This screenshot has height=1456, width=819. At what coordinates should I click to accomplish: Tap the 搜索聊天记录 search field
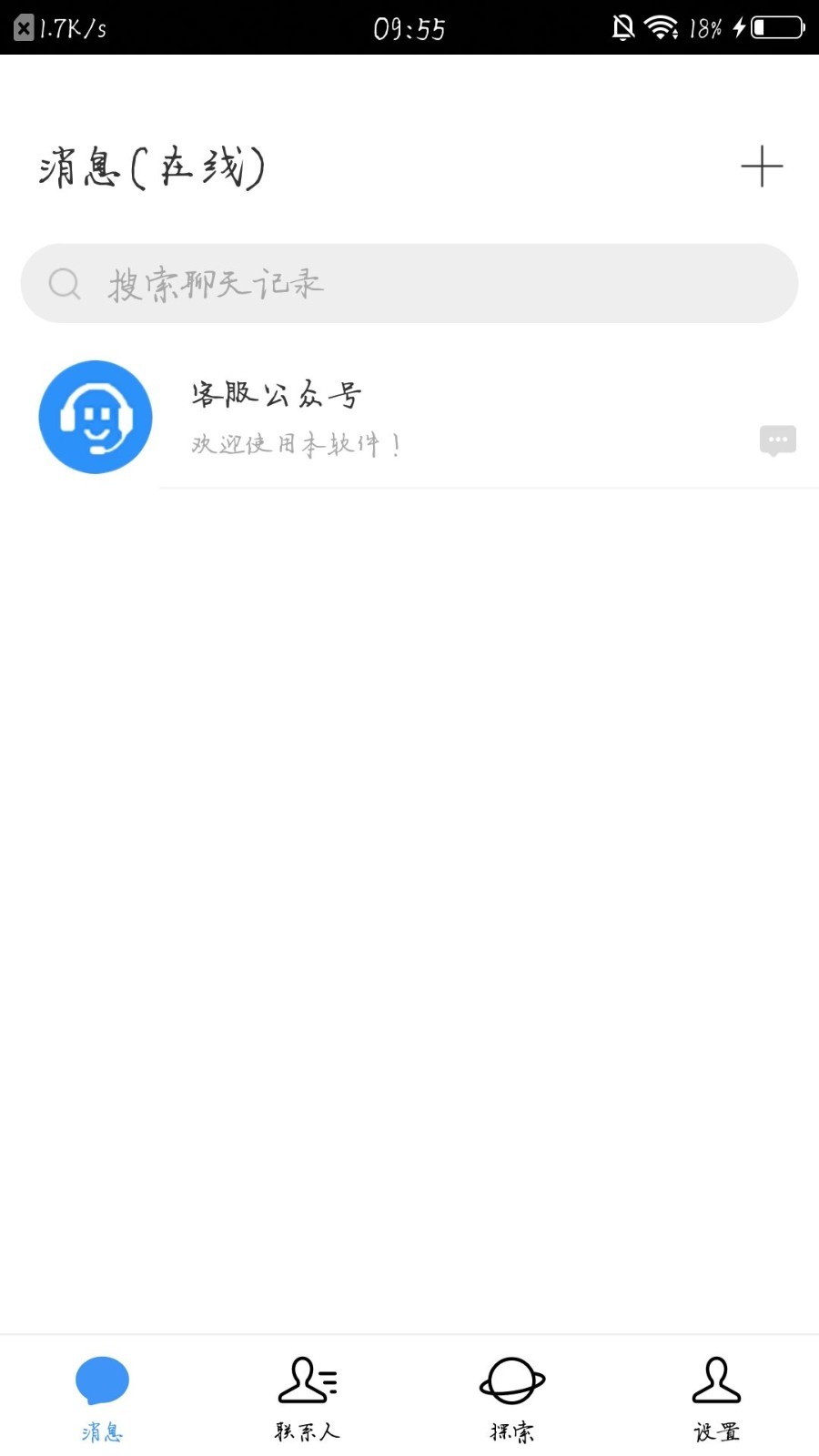tap(409, 283)
